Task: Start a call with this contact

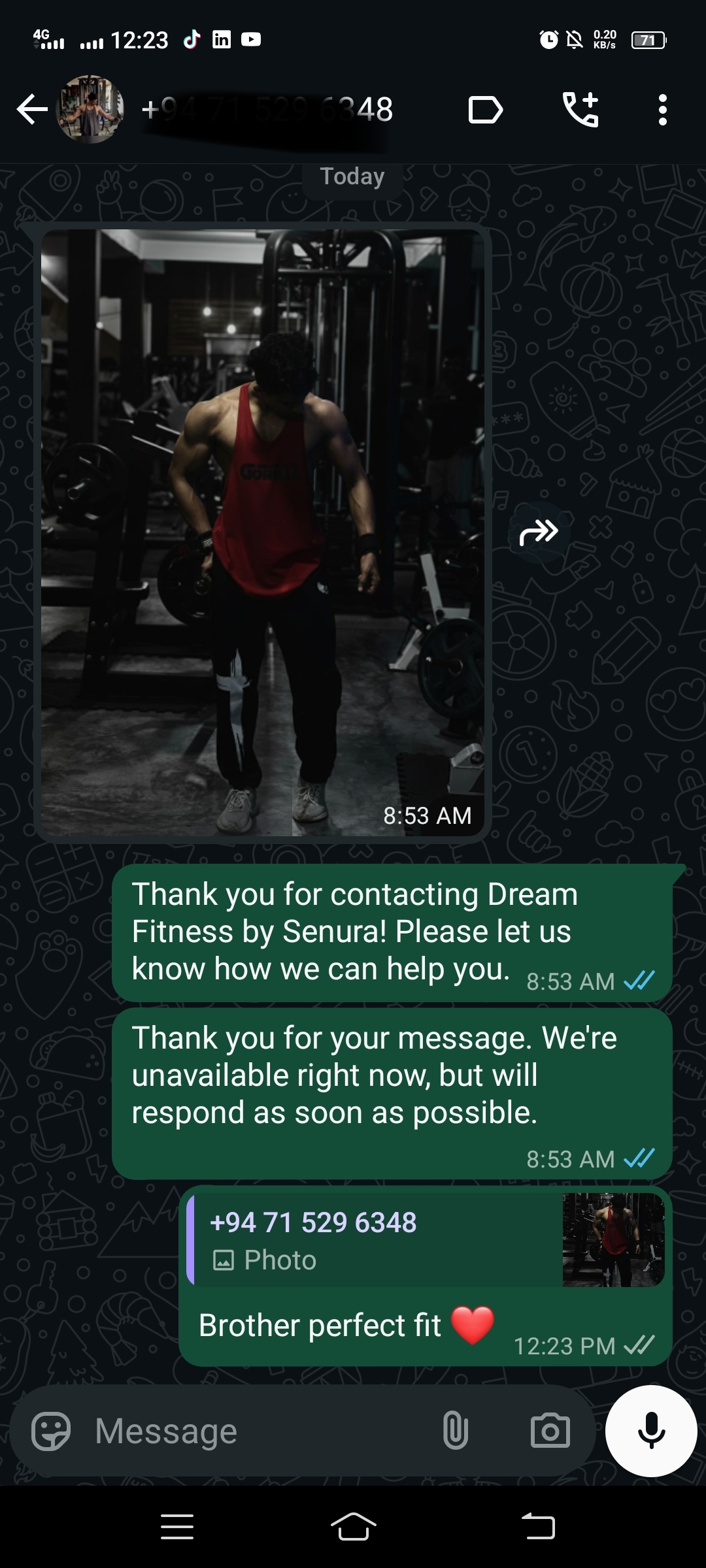Action: [x=580, y=109]
